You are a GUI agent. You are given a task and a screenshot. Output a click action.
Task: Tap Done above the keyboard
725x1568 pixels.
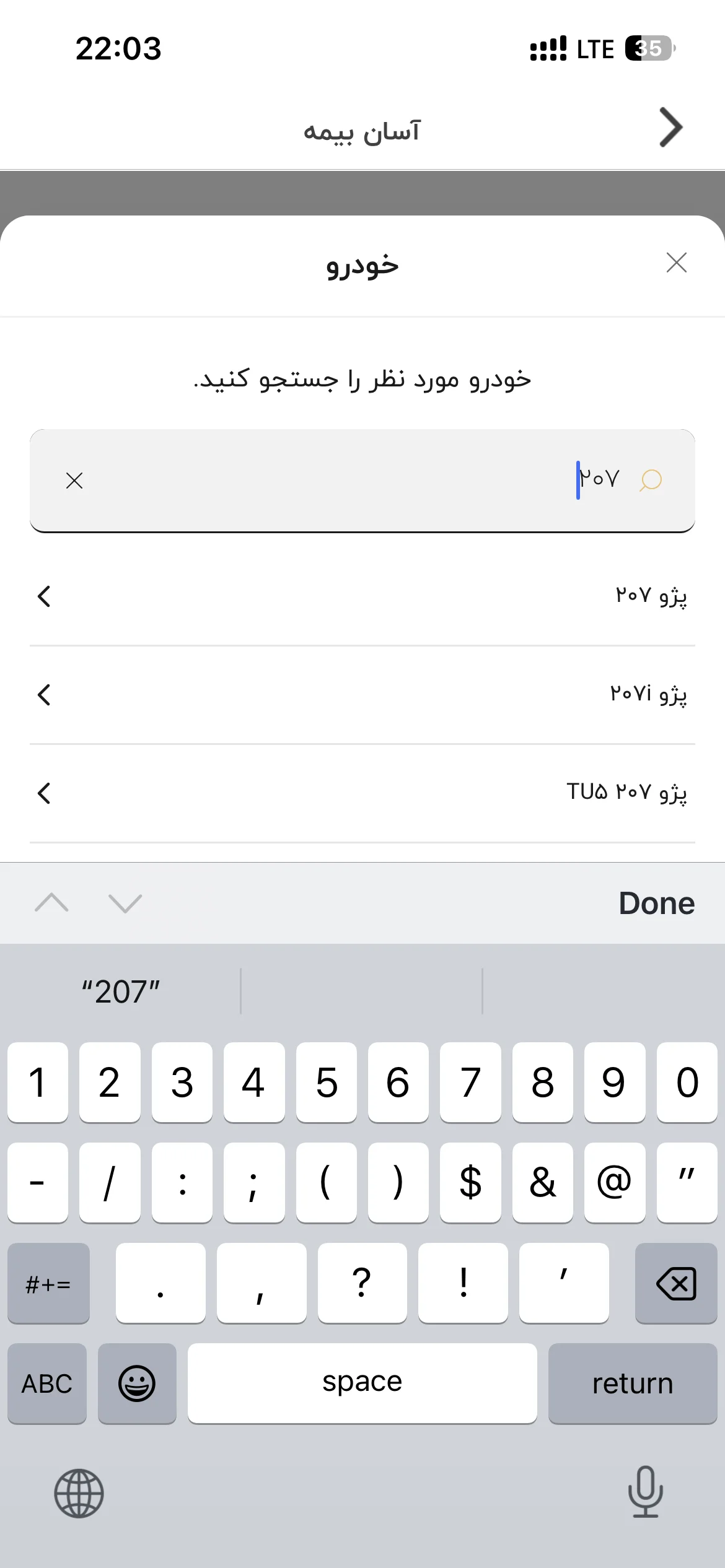click(x=657, y=903)
